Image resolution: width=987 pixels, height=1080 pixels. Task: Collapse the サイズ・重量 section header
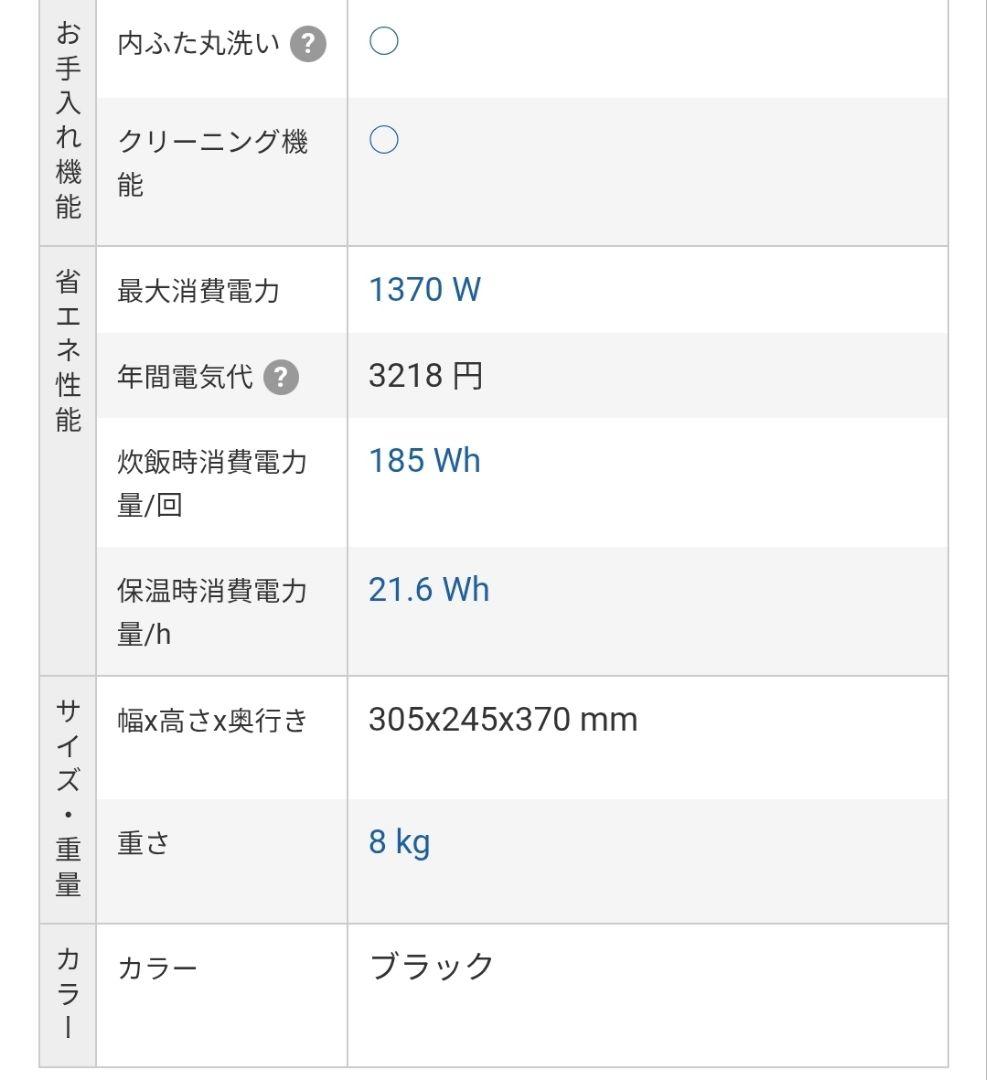65,800
